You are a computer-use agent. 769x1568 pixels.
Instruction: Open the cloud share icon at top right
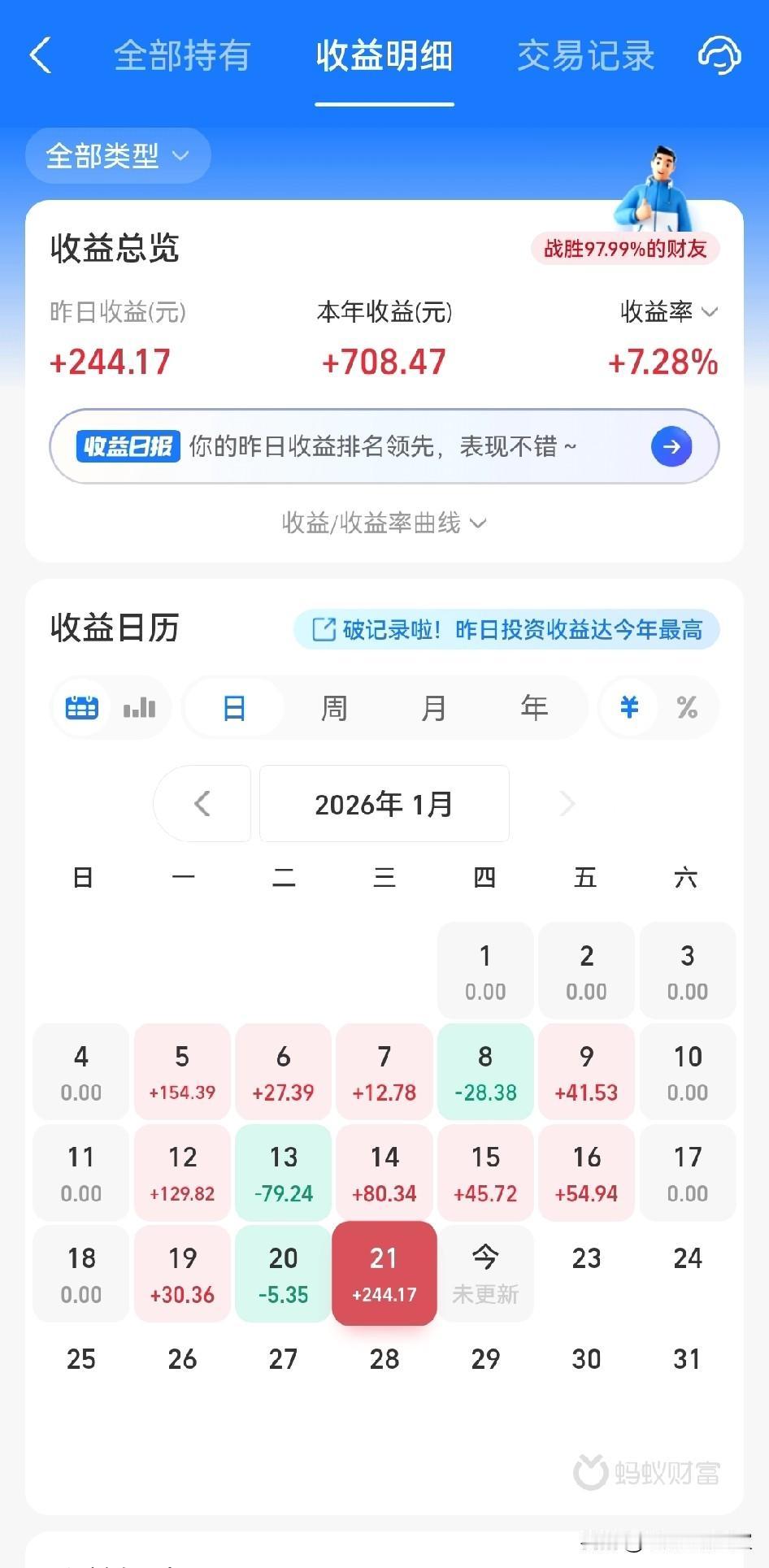[x=719, y=55]
